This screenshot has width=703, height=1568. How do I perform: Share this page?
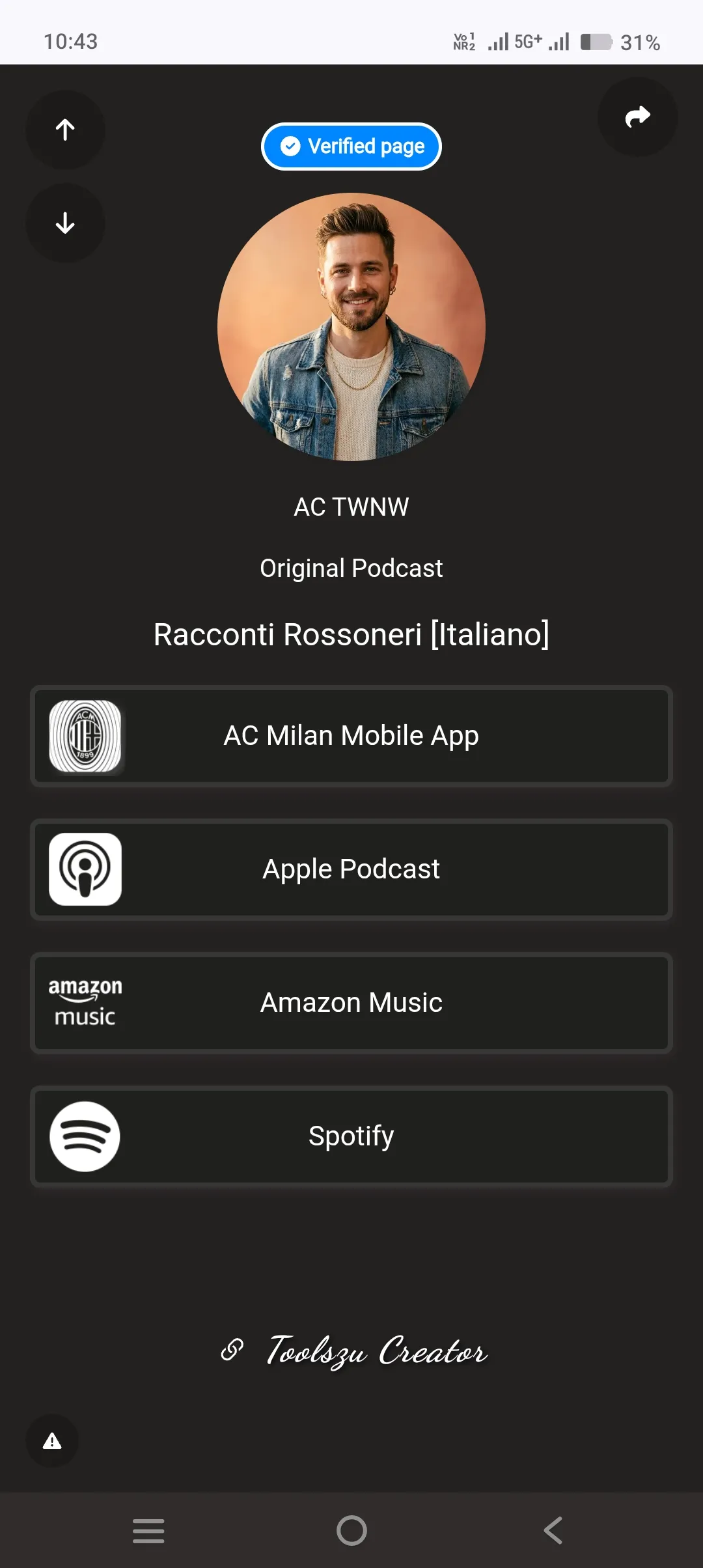(x=637, y=117)
